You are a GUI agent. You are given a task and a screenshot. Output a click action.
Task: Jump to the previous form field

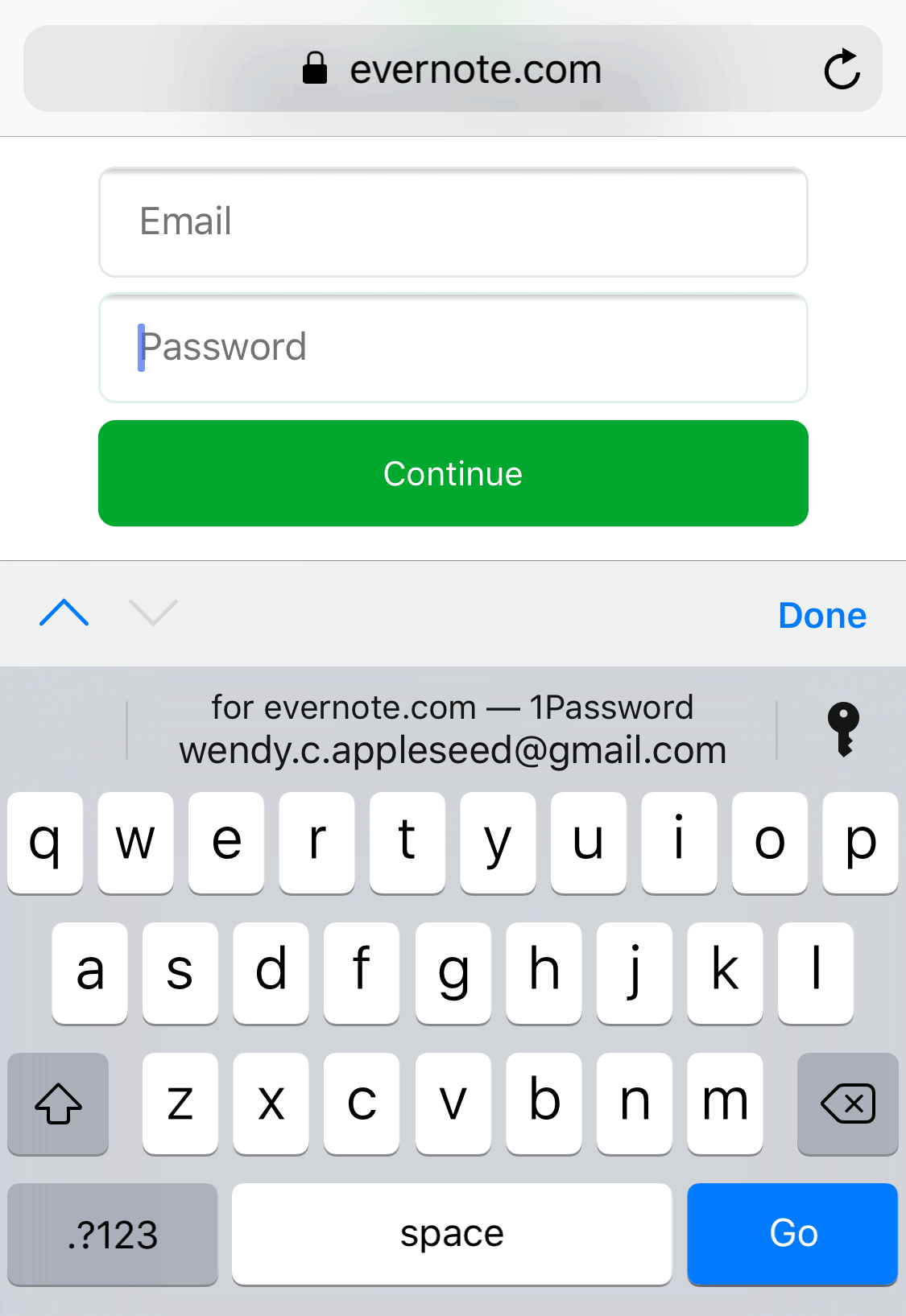point(64,613)
